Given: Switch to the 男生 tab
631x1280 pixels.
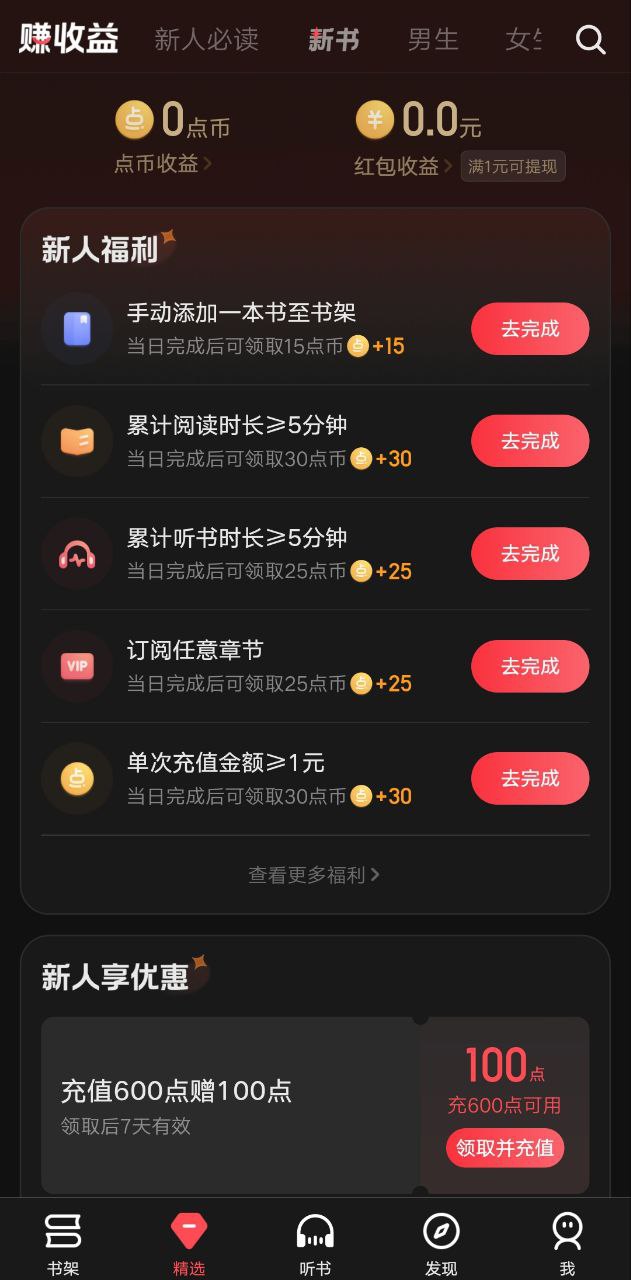Looking at the screenshot, I should (x=433, y=40).
